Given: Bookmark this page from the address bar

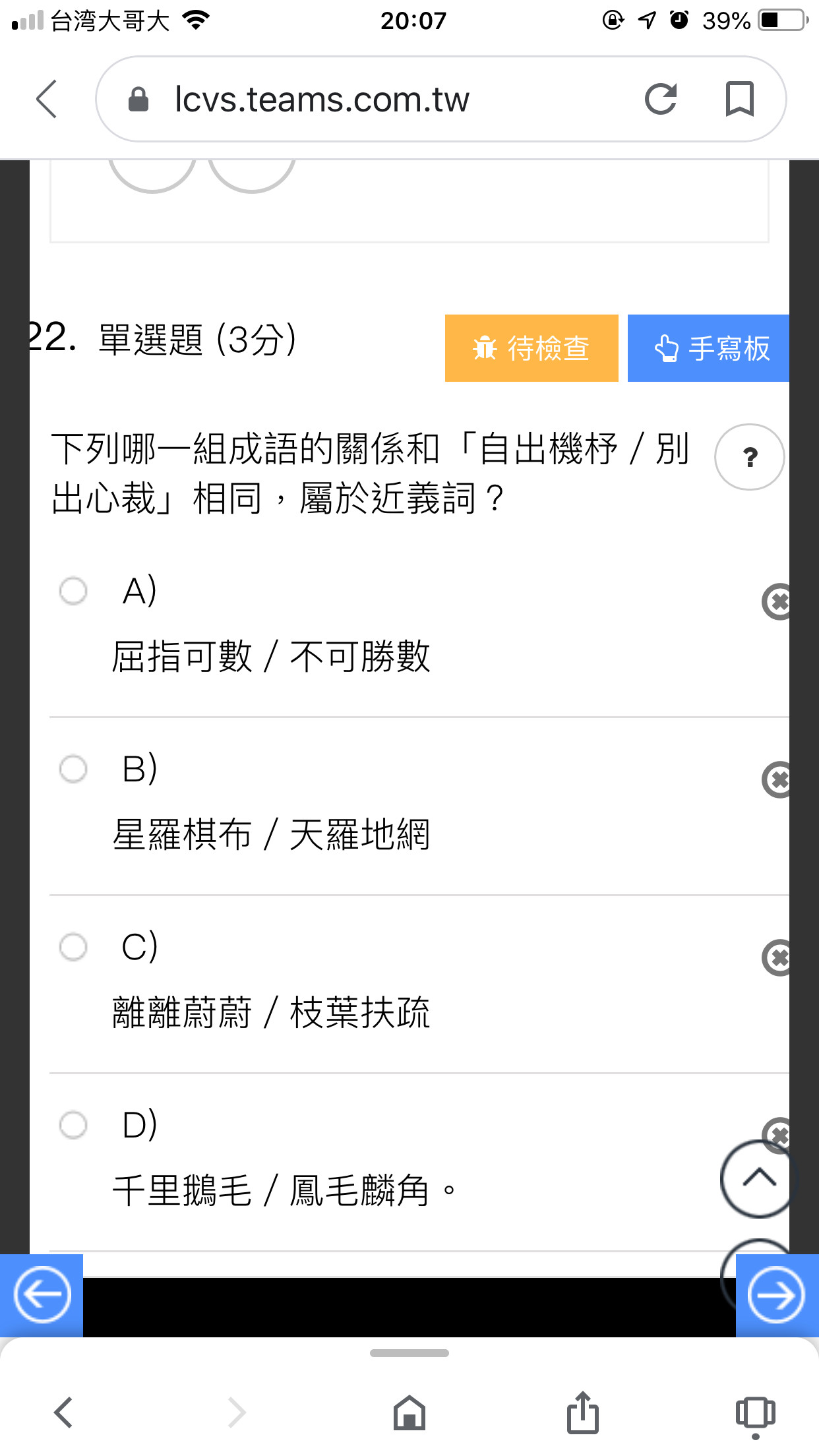Looking at the screenshot, I should pos(739,100).
